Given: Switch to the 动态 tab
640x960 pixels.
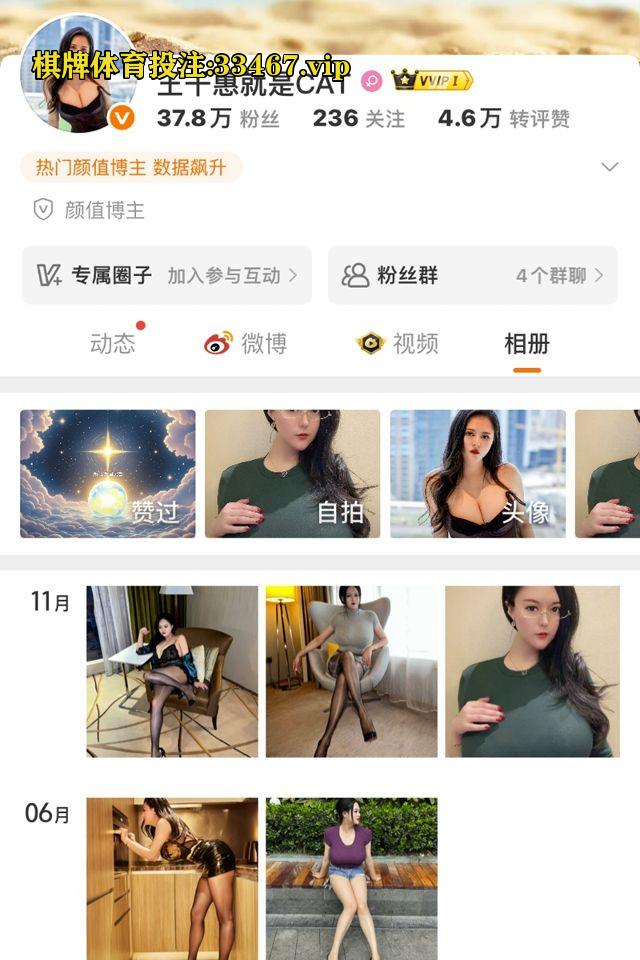Looking at the screenshot, I should point(112,344).
